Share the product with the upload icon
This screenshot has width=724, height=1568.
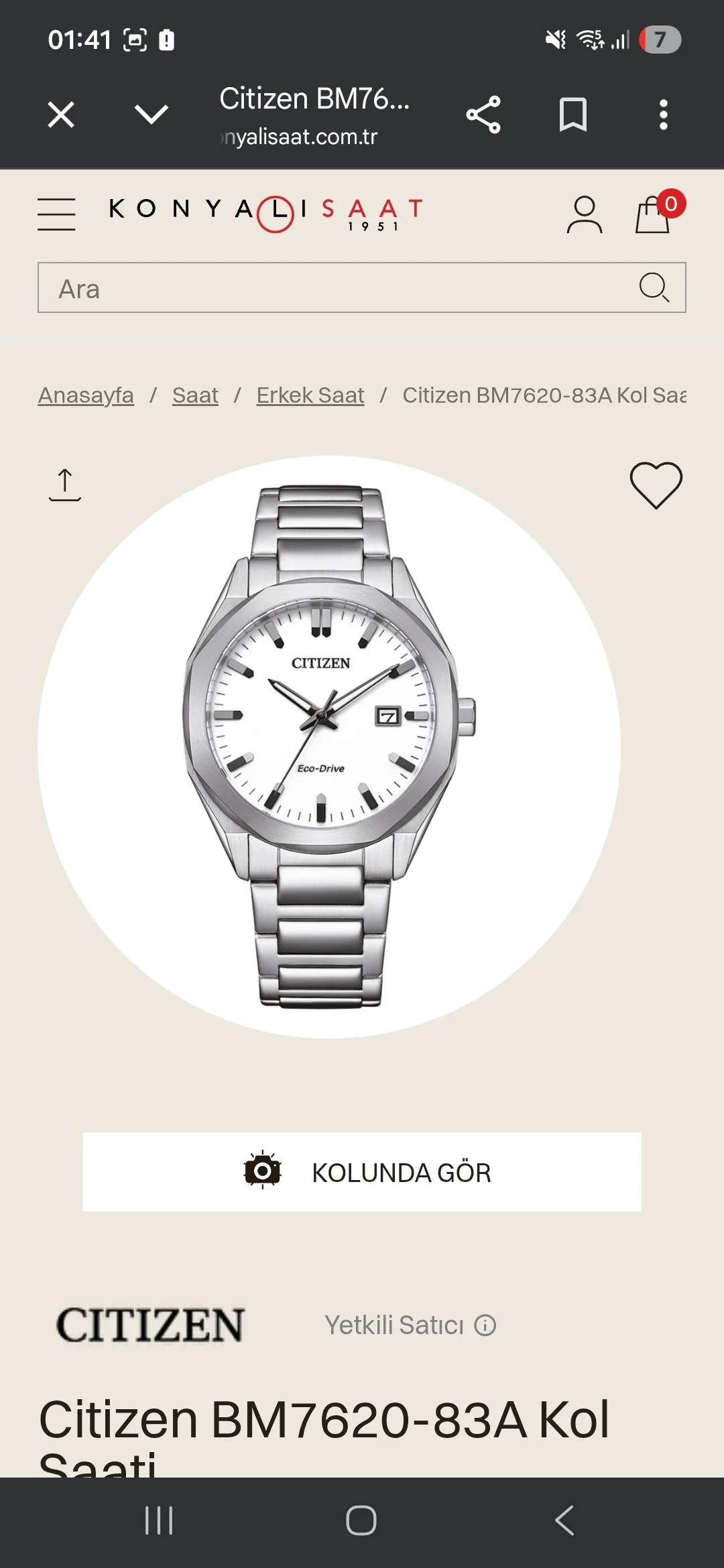tap(65, 484)
